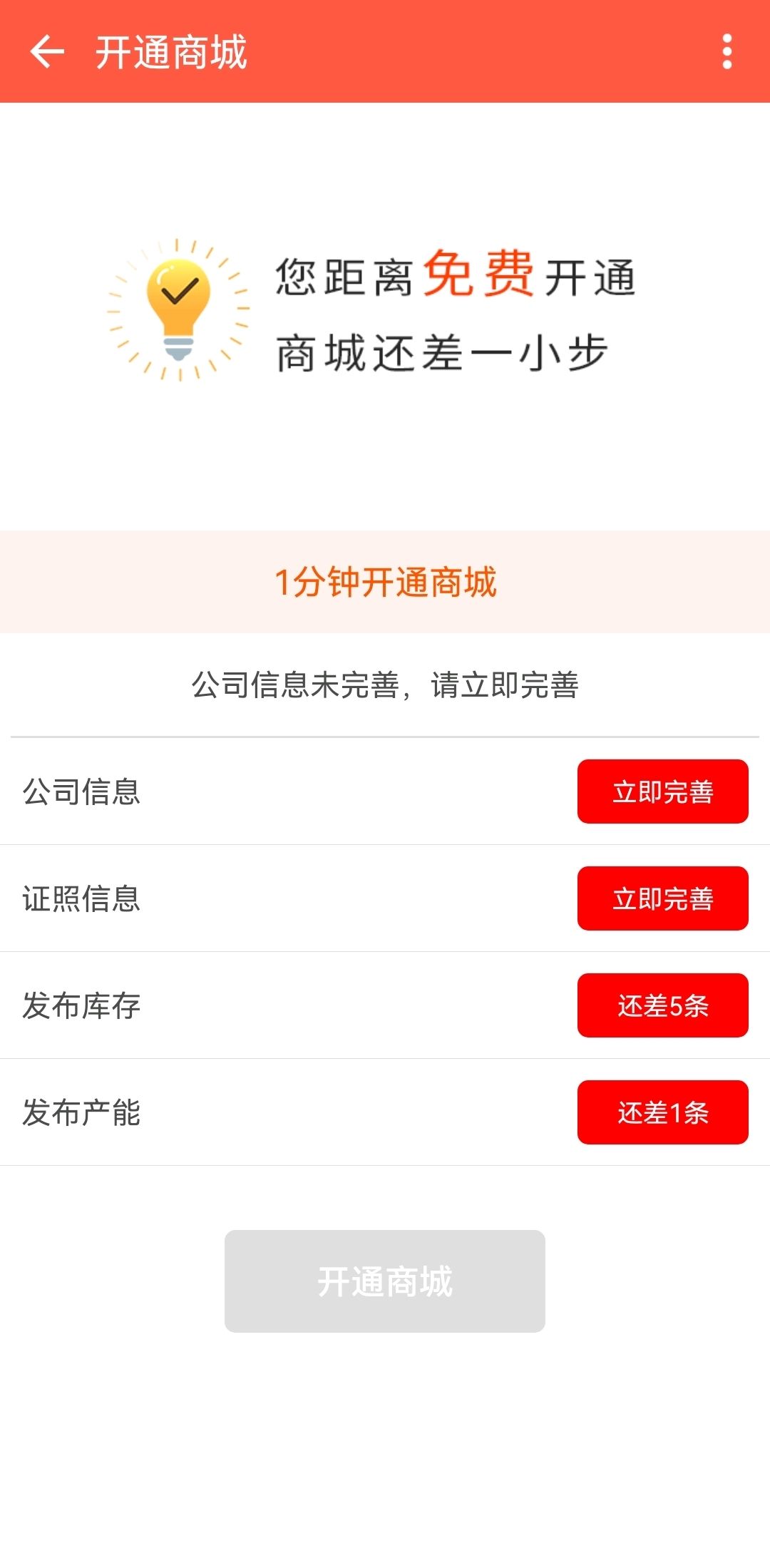Tap the grey 开通商城 button
The width and height of the screenshot is (770, 1568).
pyautogui.click(x=385, y=1281)
